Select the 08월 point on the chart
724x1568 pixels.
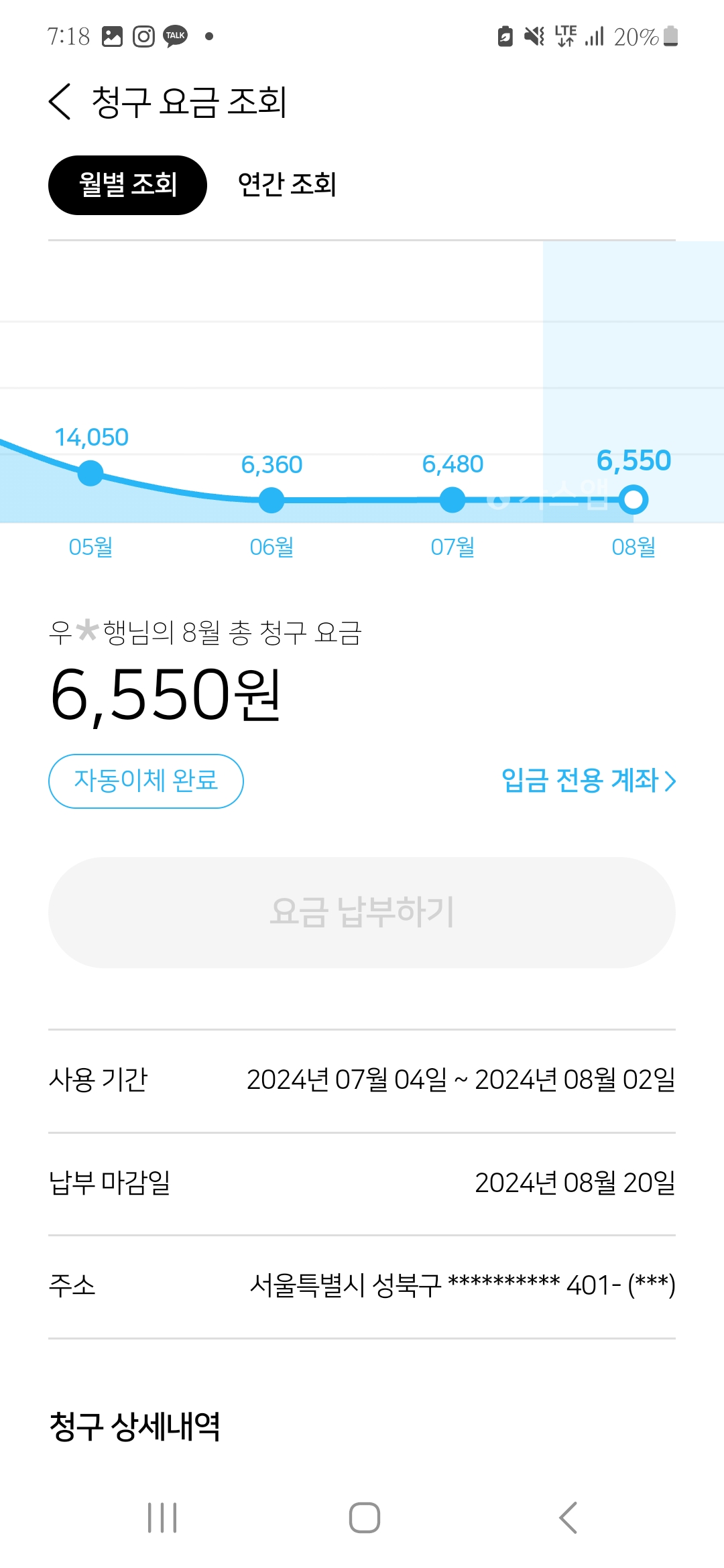click(x=633, y=500)
